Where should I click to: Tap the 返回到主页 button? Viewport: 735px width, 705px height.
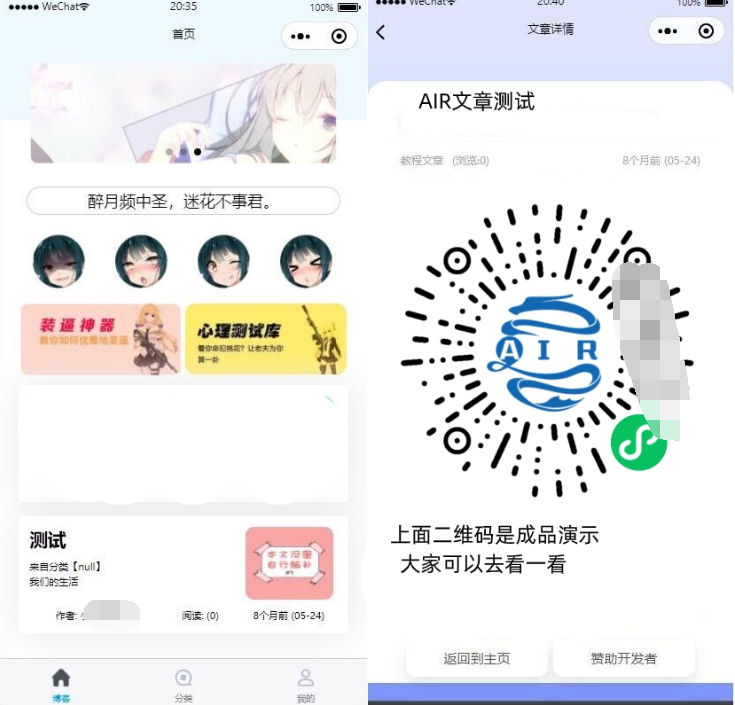pyautogui.click(x=477, y=658)
